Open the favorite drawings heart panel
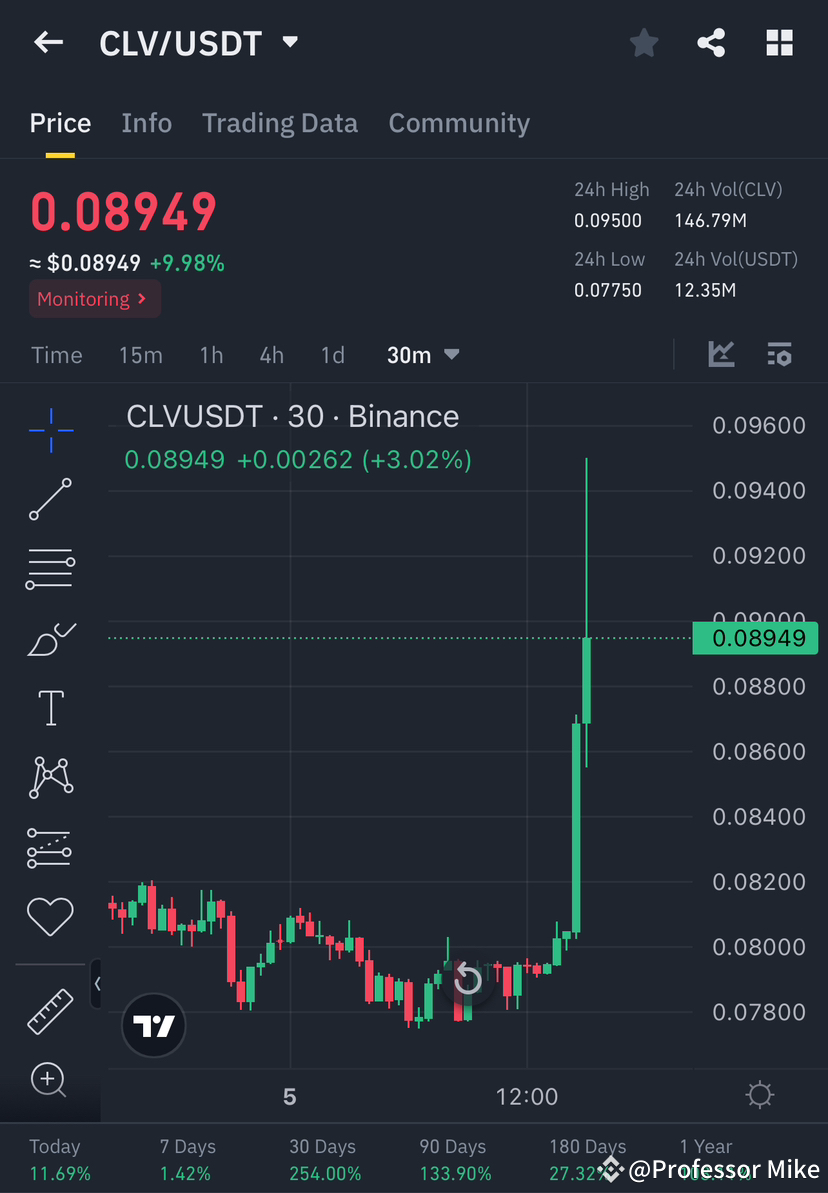The height and width of the screenshot is (1193, 828). (x=50, y=916)
